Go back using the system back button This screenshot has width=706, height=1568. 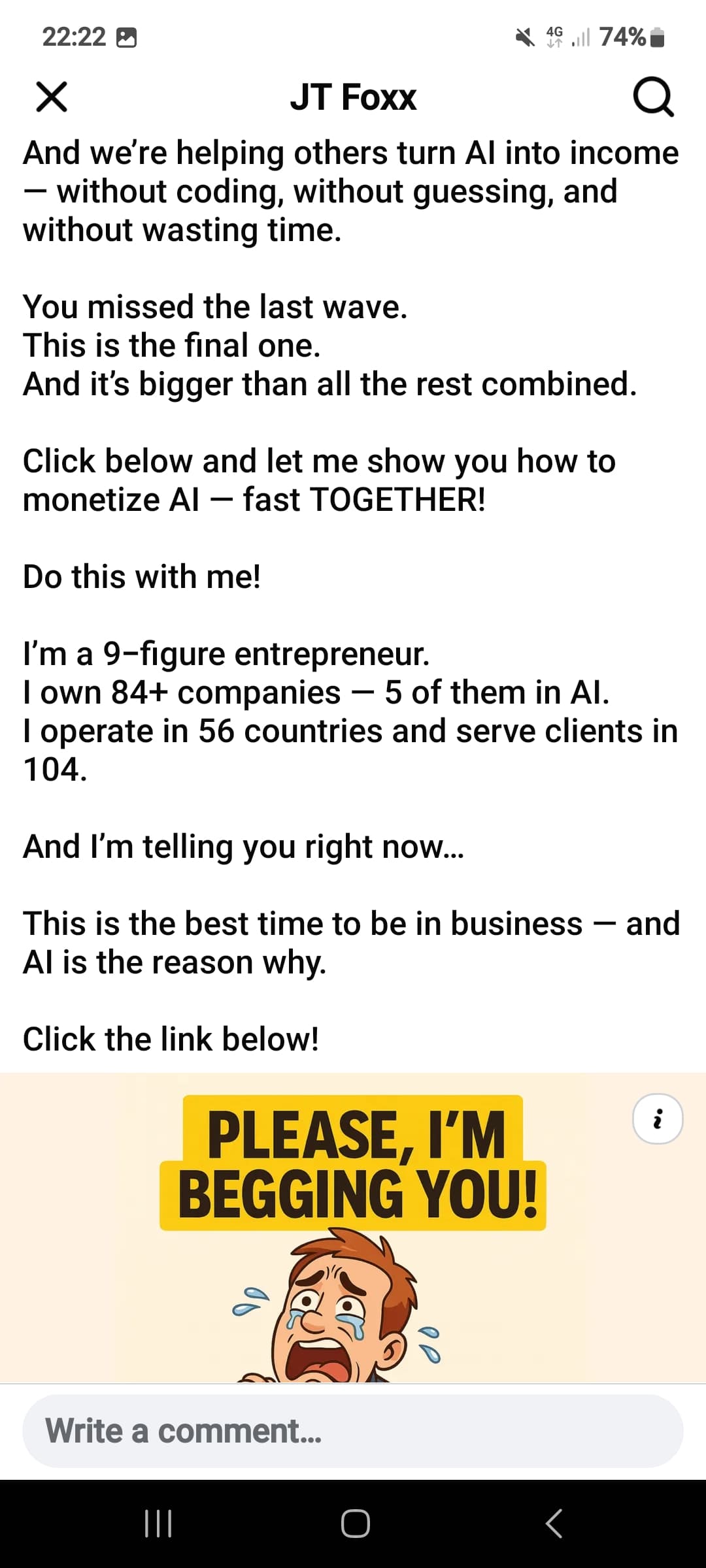coord(554,1524)
